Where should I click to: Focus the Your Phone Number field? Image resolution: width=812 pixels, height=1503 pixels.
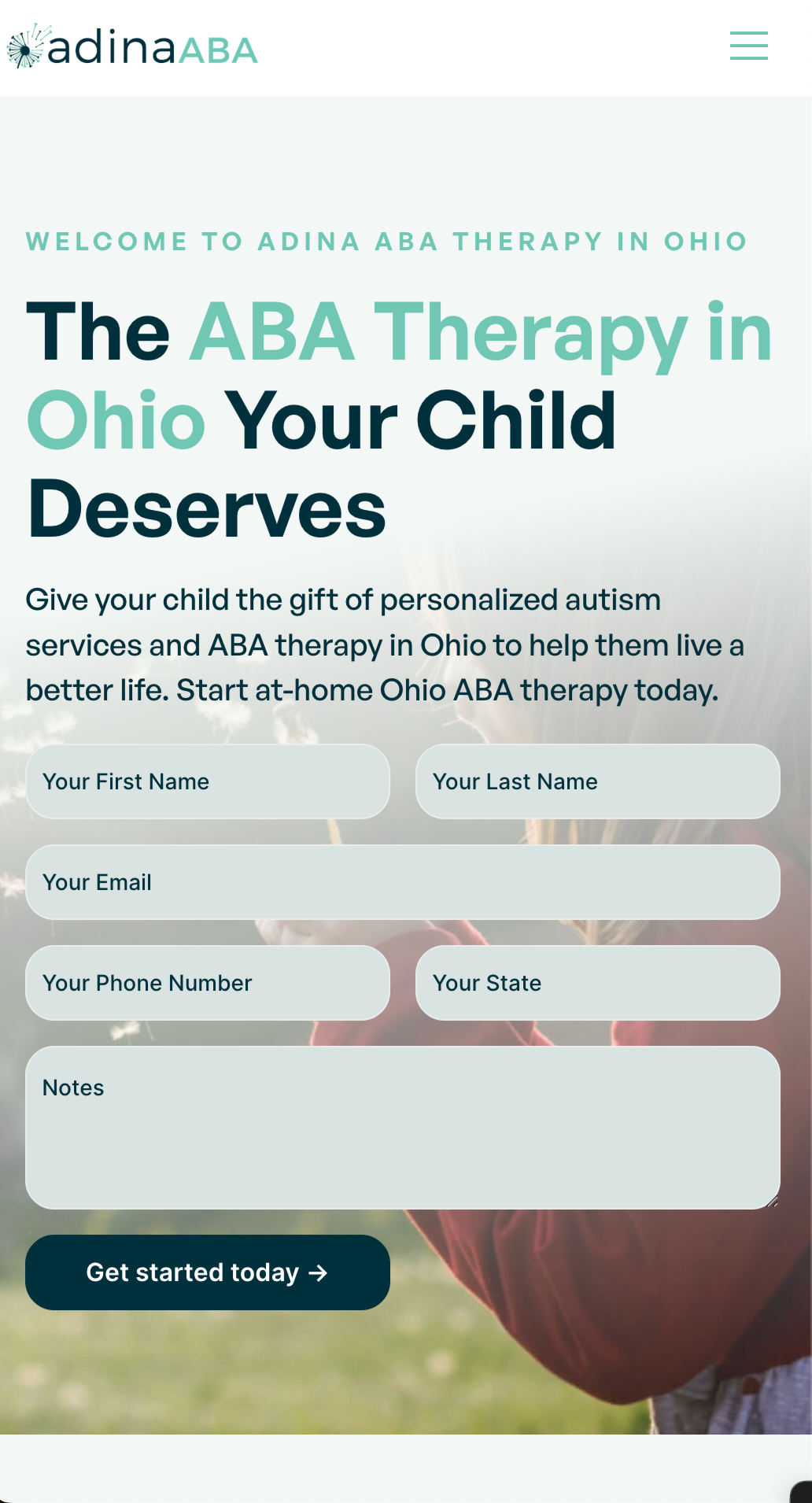[x=208, y=983]
